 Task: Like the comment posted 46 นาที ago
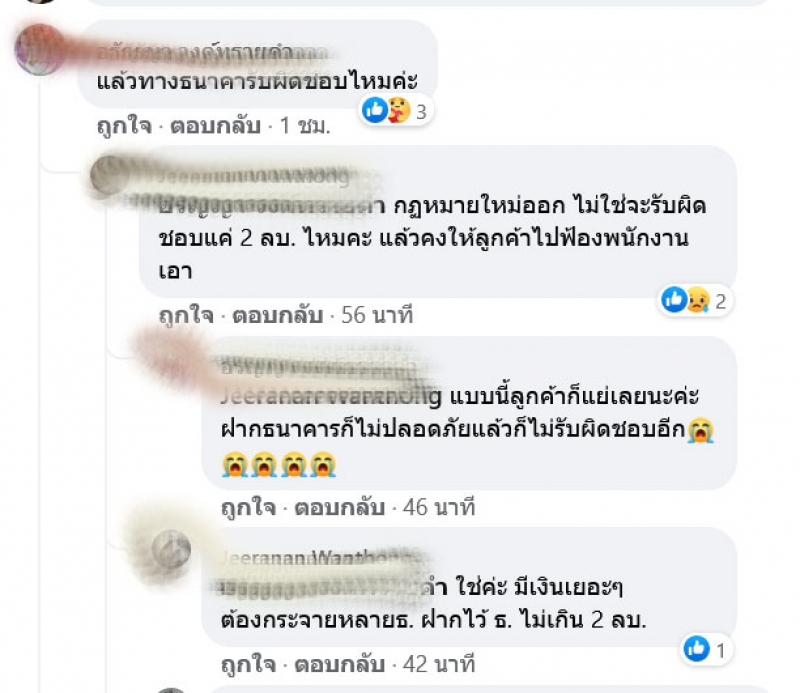tap(247, 507)
